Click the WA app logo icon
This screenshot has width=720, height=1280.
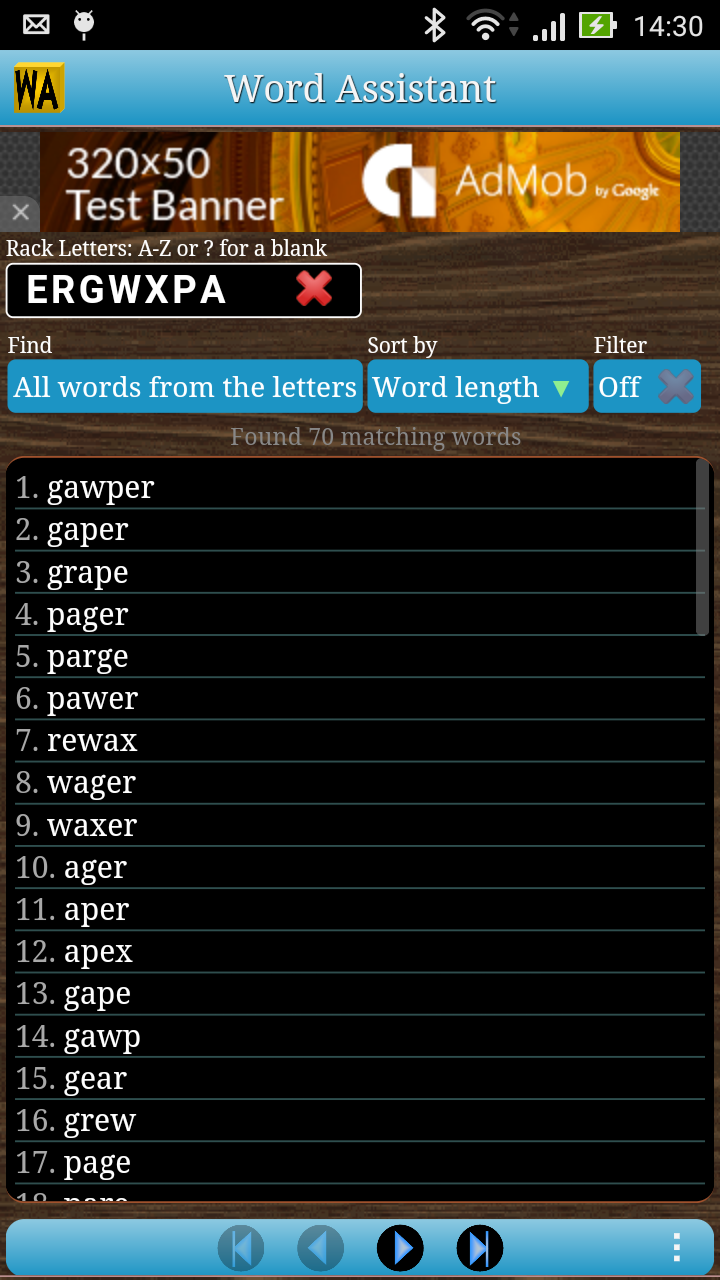38,87
